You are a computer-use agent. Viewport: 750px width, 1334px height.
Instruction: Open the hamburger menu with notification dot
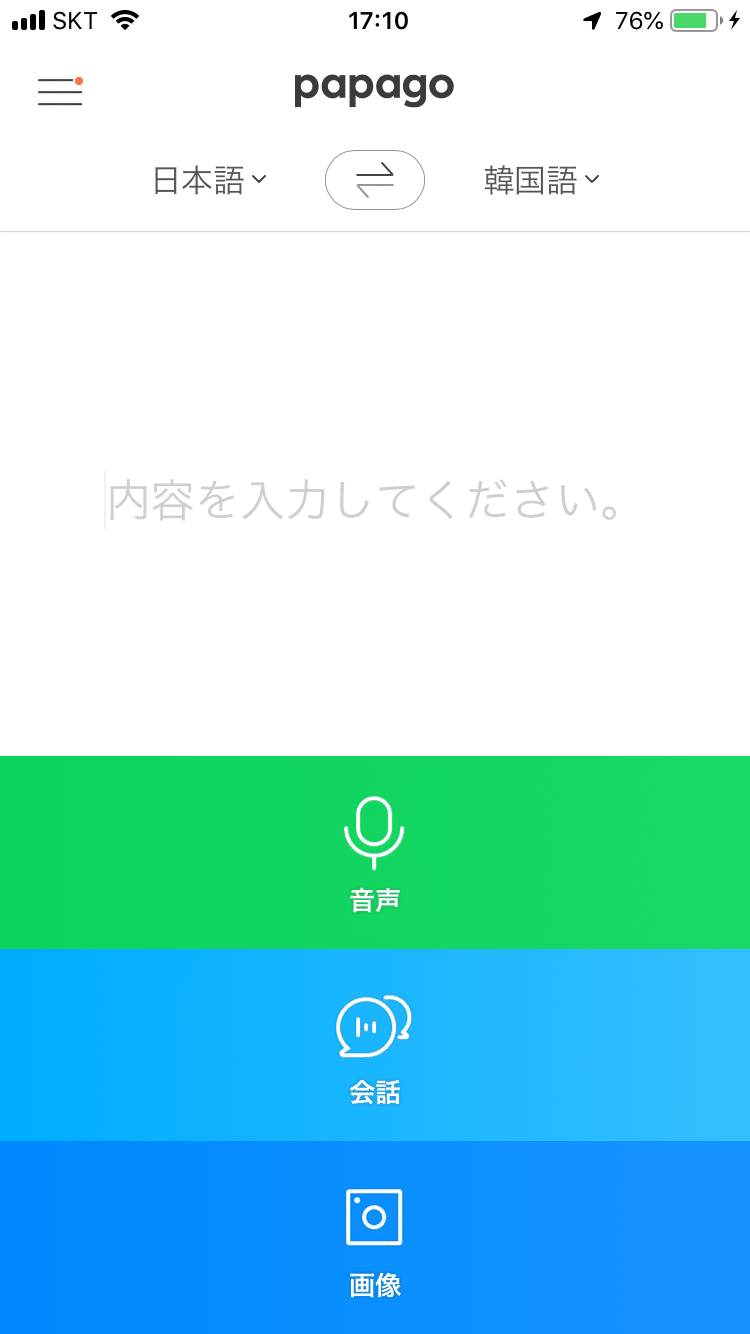tap(60, 91)
